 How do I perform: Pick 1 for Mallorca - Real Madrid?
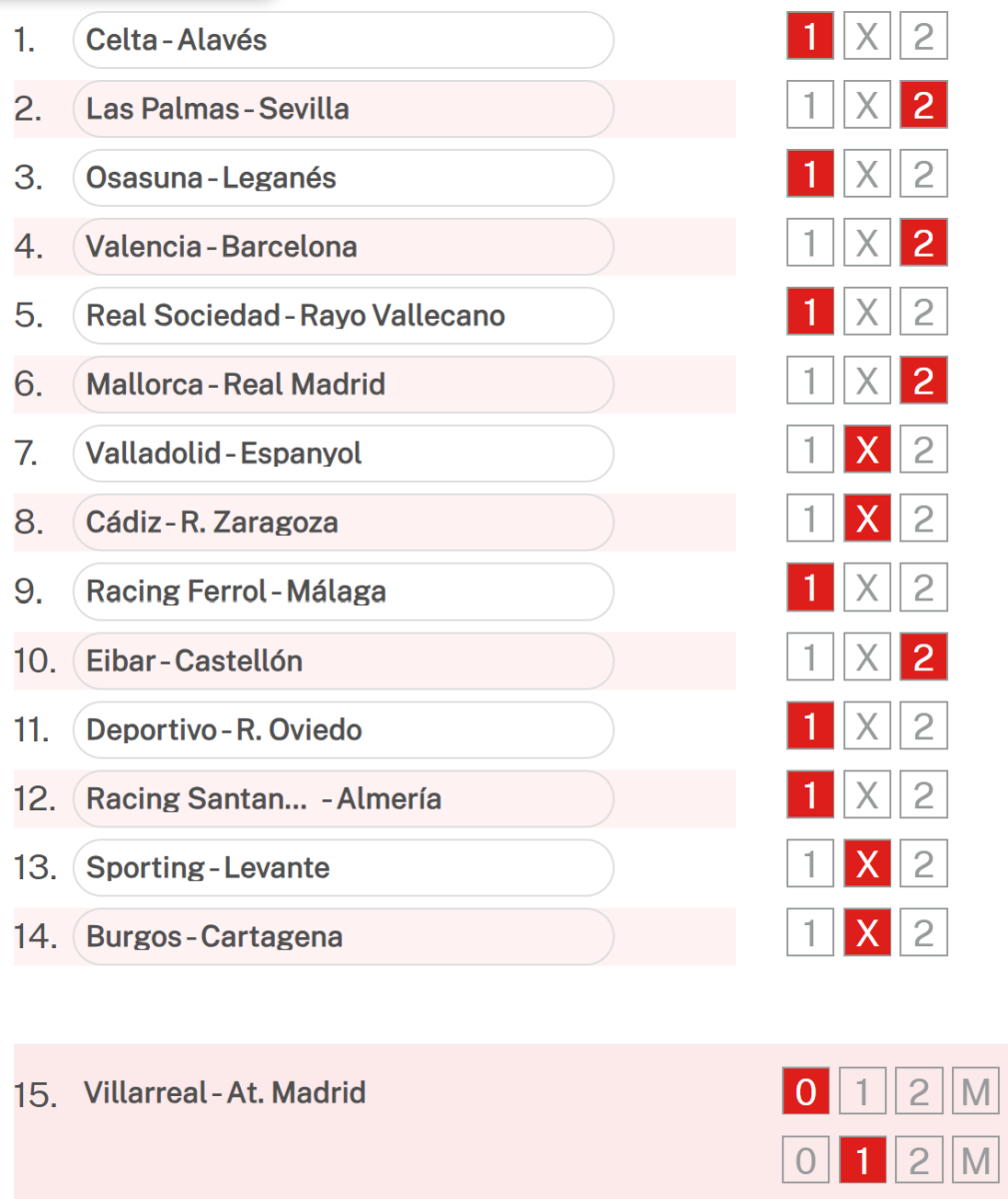pyautogui.click(x=809, y=382)
